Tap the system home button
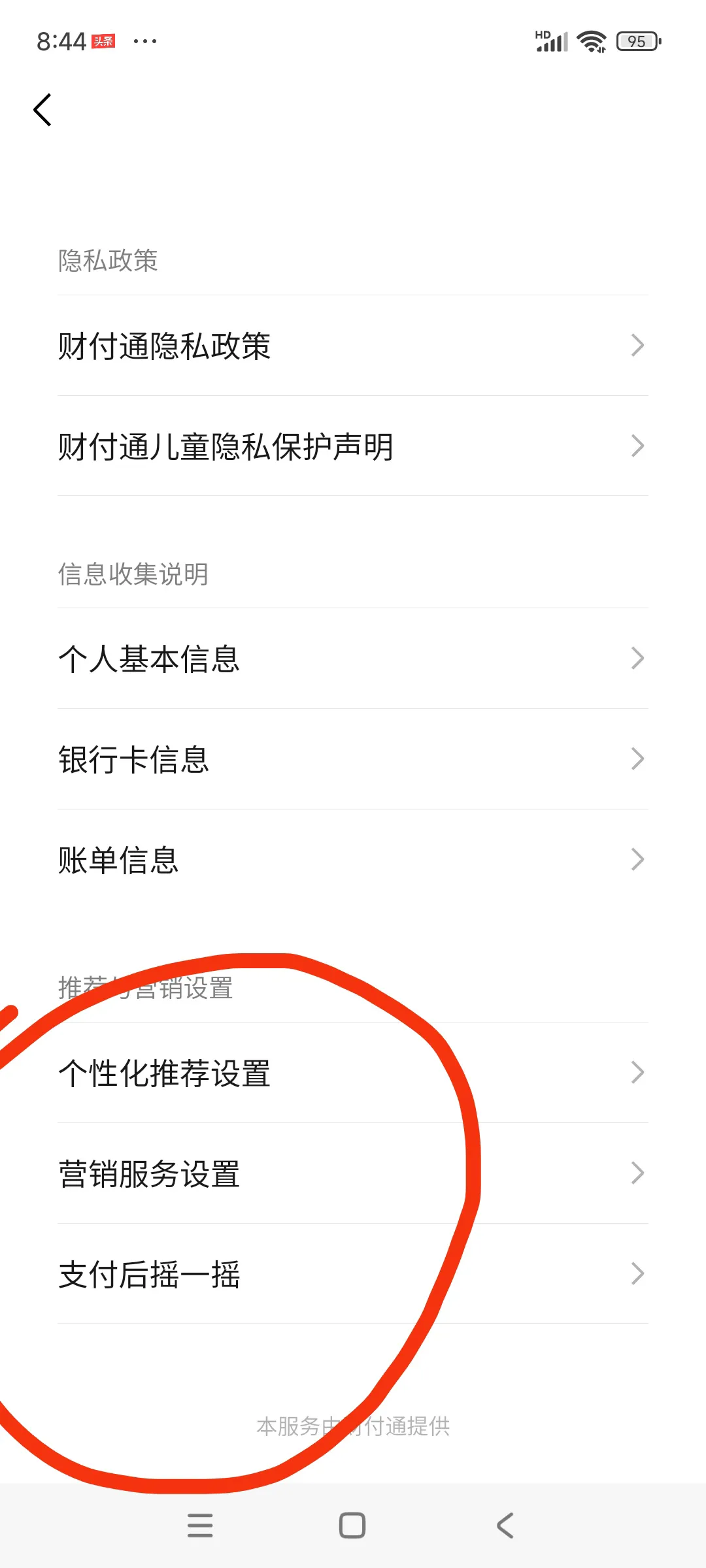This screenshot has height=1568, width=706. (x=352, y=1526)
